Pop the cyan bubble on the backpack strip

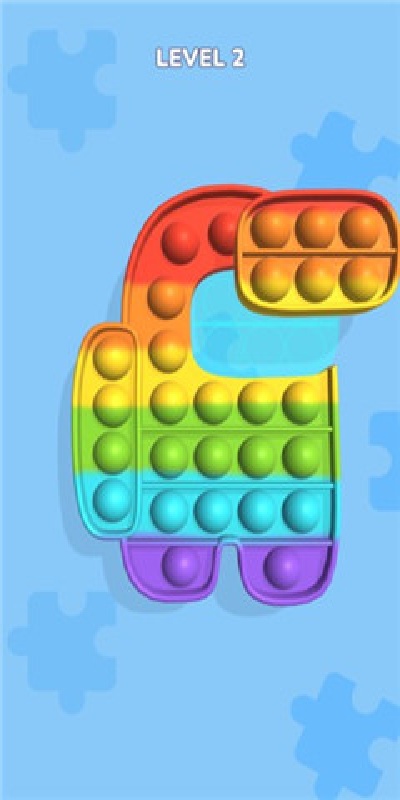(112, 498)
